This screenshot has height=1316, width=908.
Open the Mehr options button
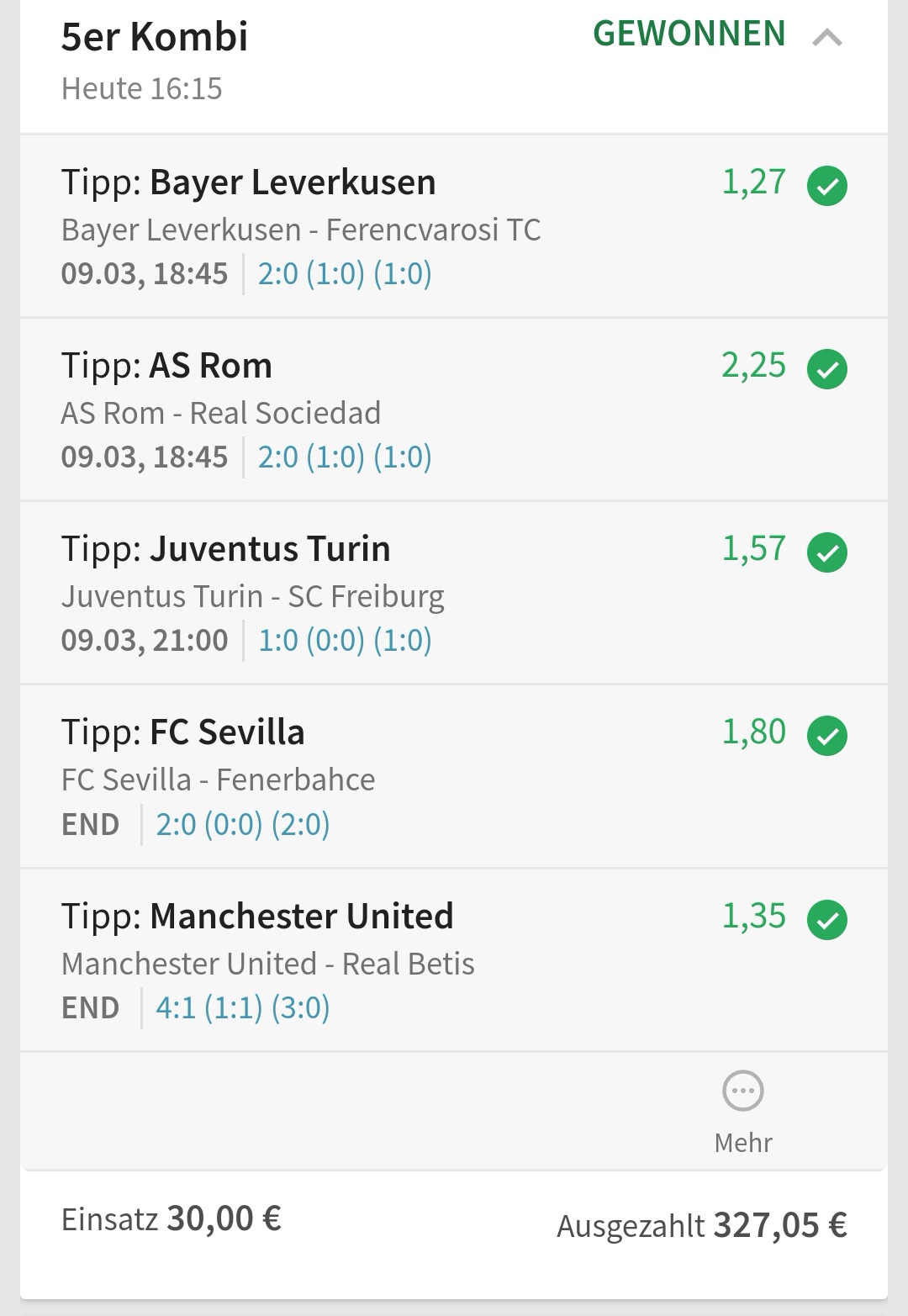743,1108
